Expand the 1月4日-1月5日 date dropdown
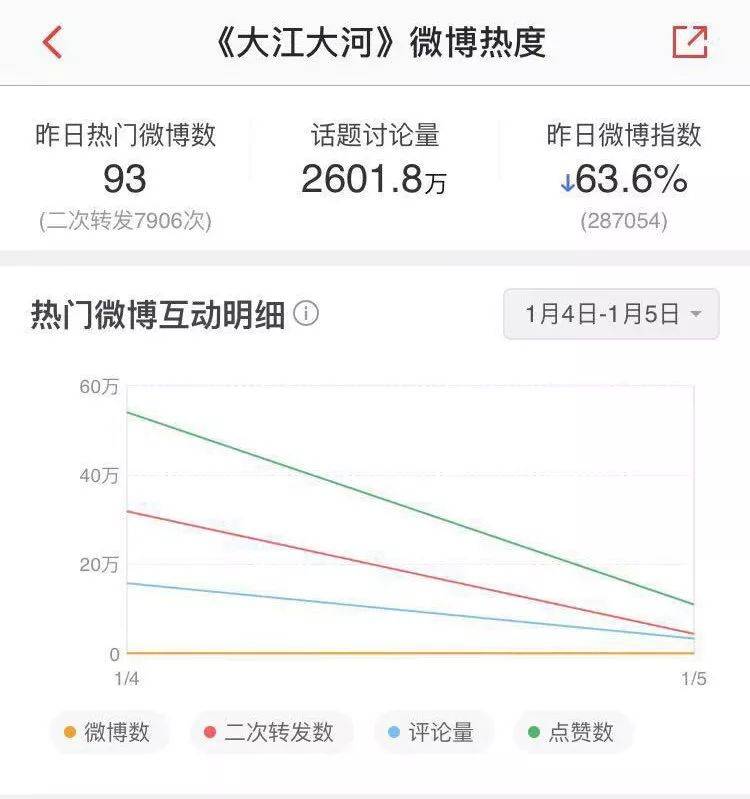This screenshot has height=799, width=750. [610, 314]
